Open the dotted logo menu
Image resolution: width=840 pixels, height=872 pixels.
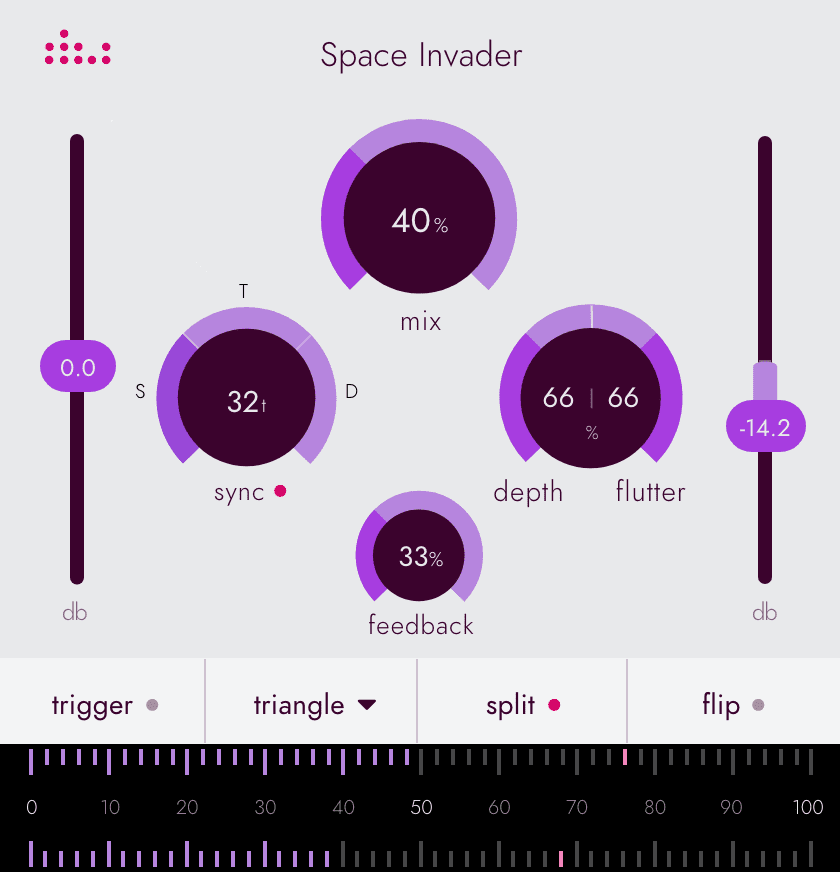tap(77, 49)
